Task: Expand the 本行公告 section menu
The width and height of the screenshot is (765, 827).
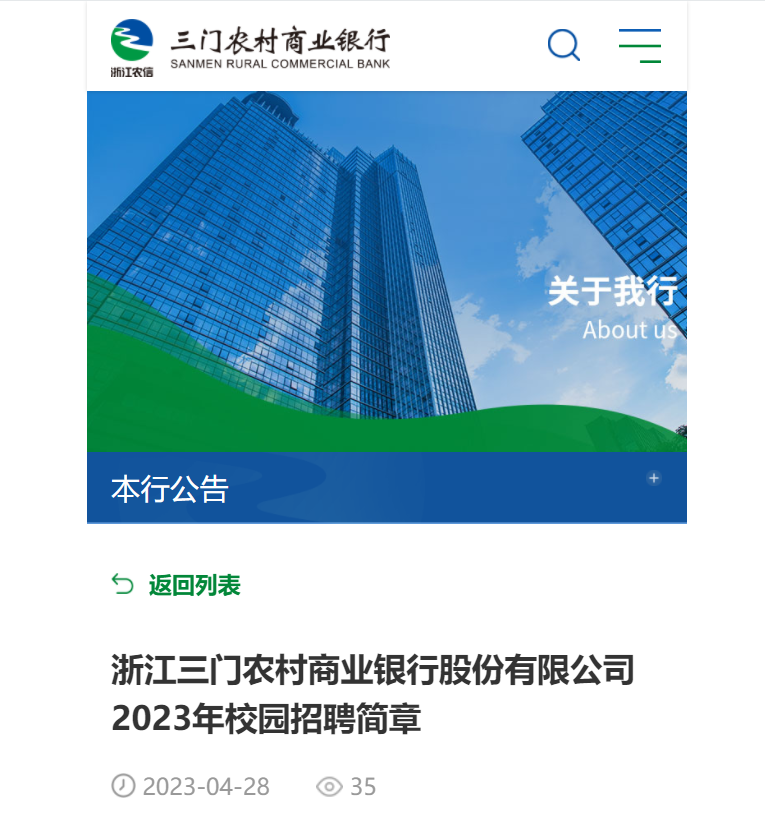Action: coord(654,478)
